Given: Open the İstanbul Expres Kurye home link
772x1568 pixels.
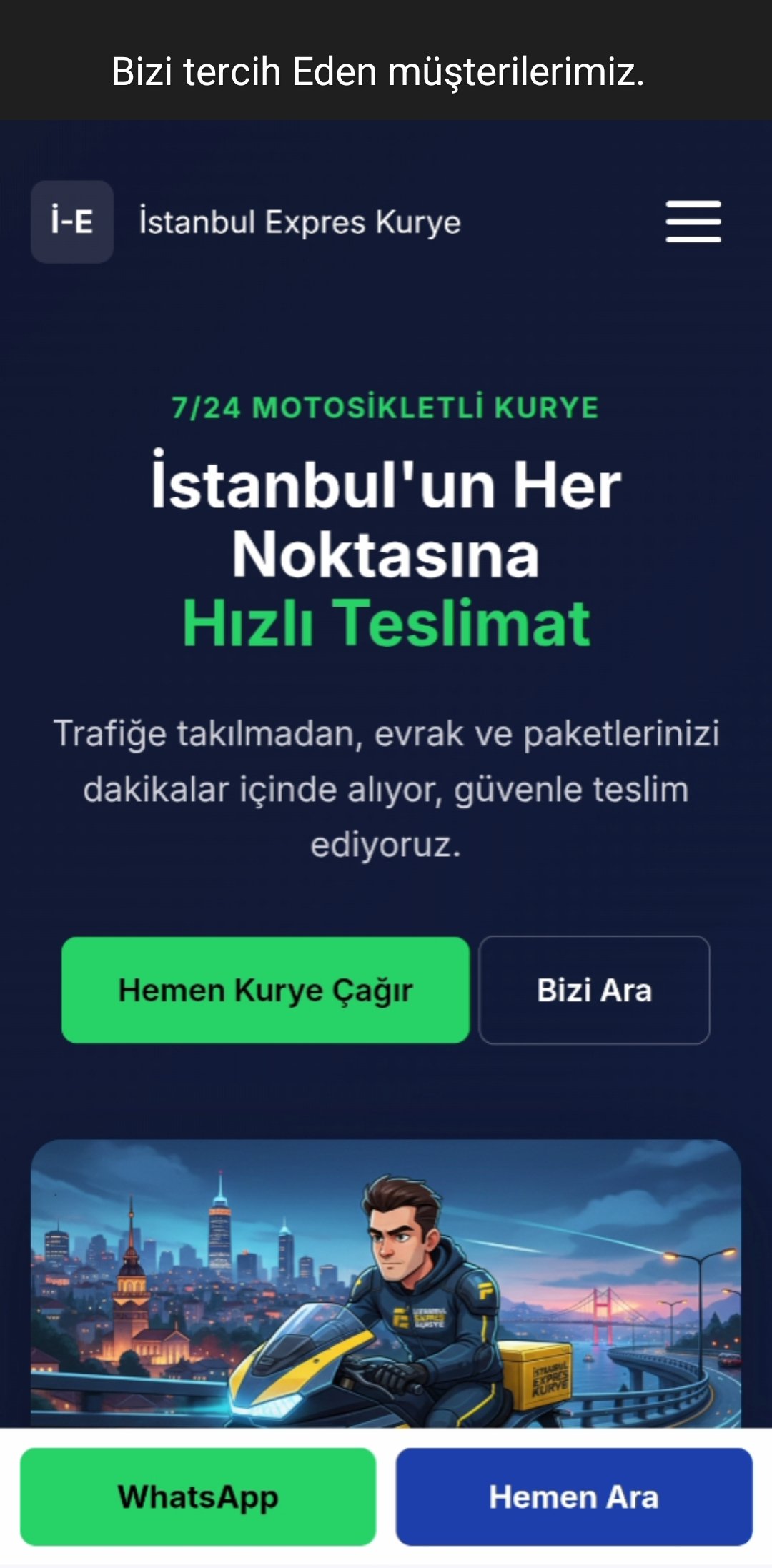Looking at the screenshot, I should (299, 222).
